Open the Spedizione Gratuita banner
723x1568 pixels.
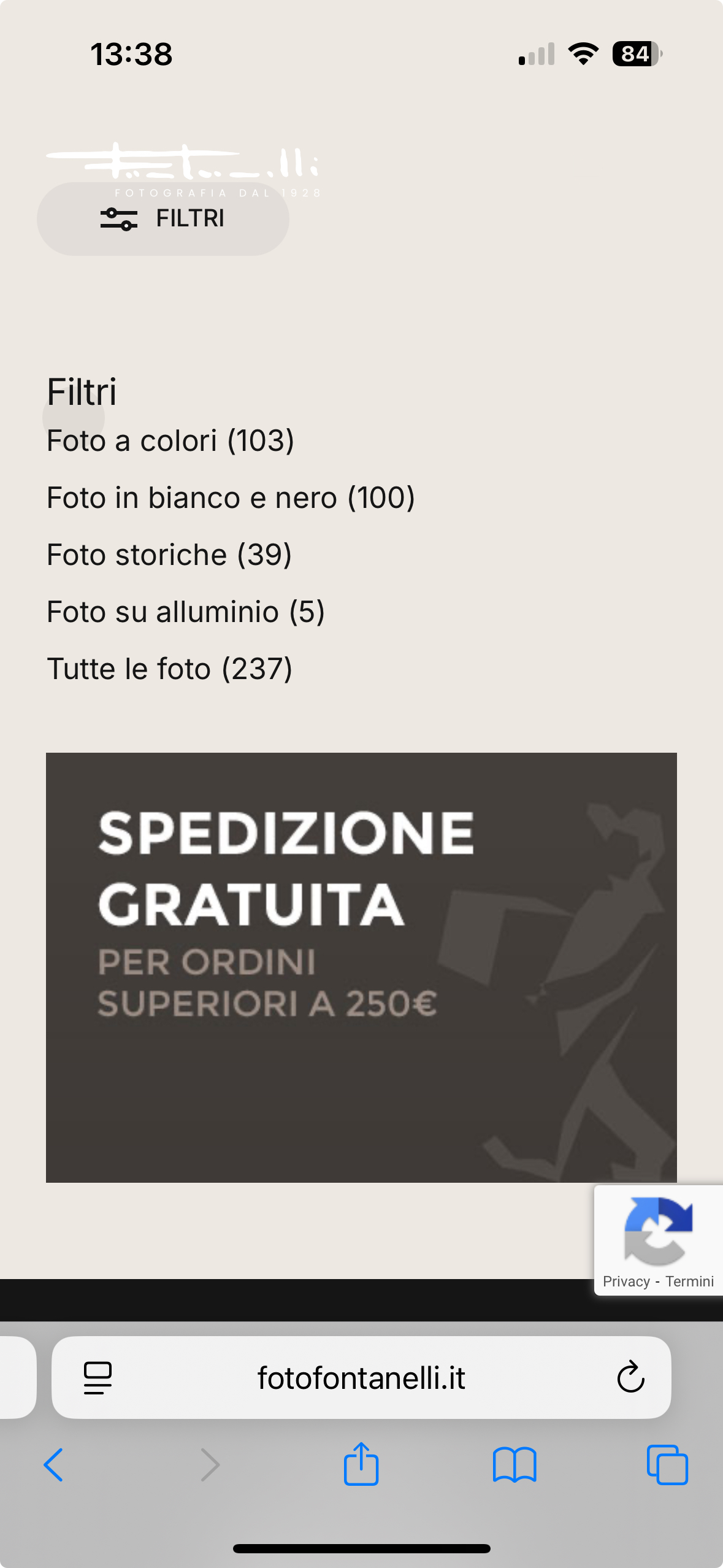[x=361, y=967]
